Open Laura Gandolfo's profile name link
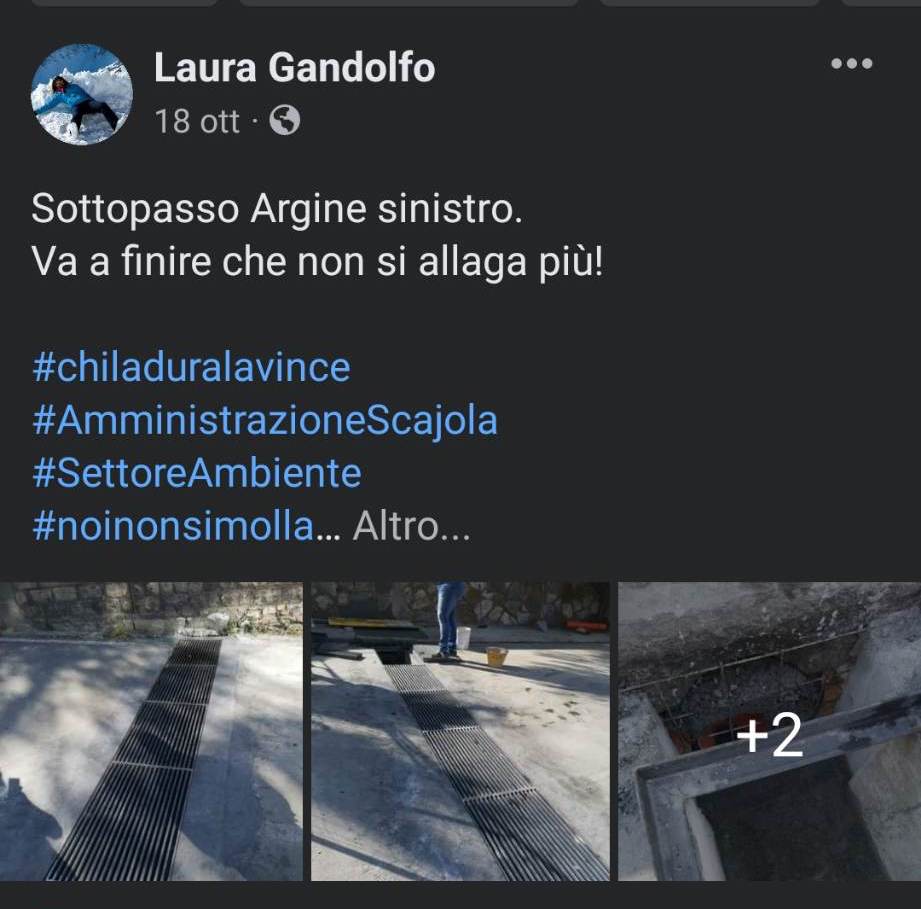This screenshot has width=921, height=909. [x=294, y=68]
